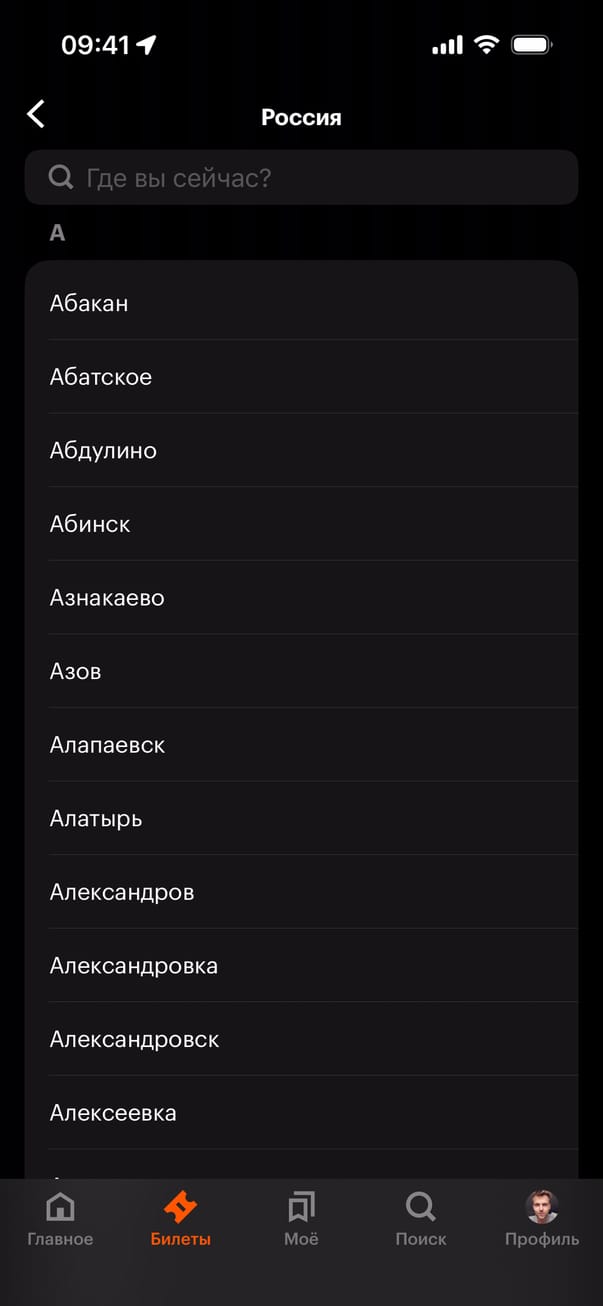Open the Поиск tab
Viewport: 603px width, 1306px height.
point(421,1219)
